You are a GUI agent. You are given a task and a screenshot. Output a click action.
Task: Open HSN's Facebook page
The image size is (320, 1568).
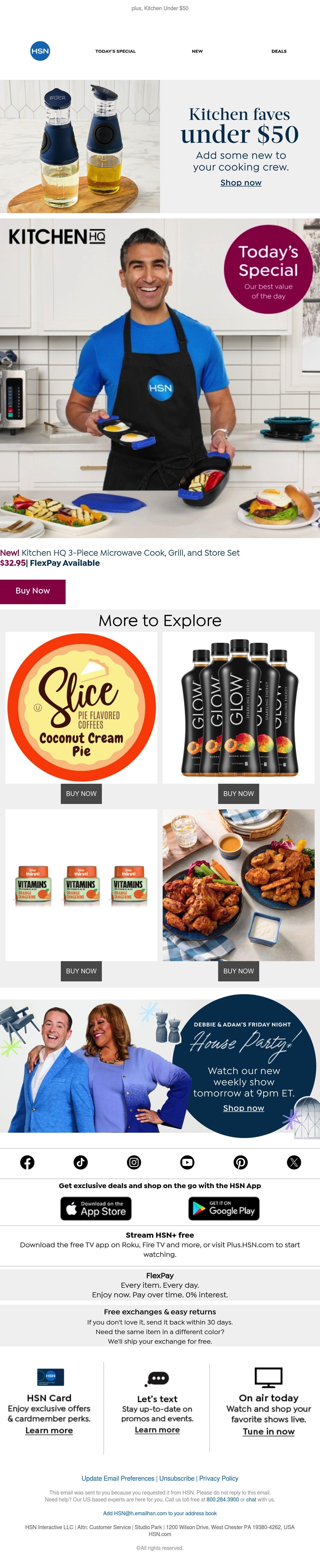click(27, 1163)
